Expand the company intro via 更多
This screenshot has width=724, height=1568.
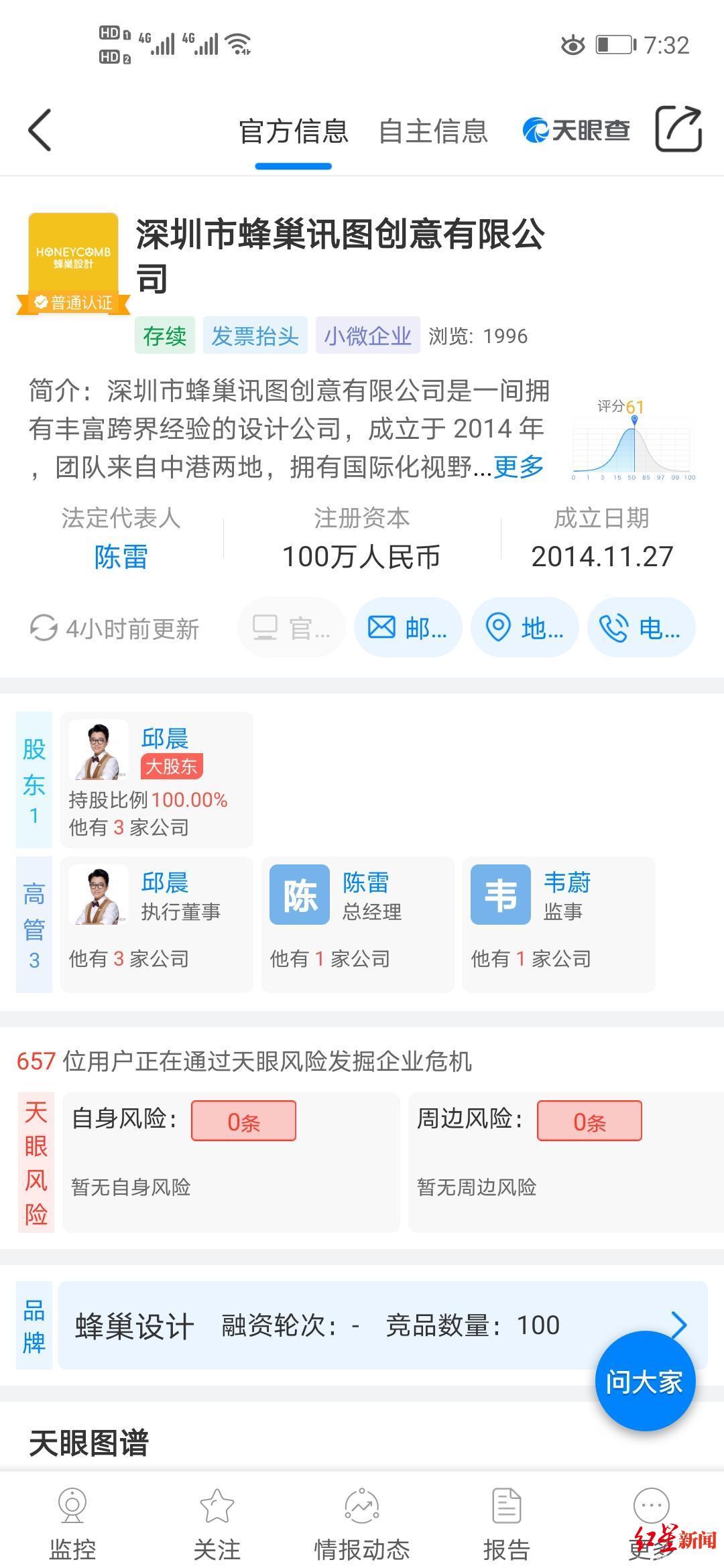point(518,466)
